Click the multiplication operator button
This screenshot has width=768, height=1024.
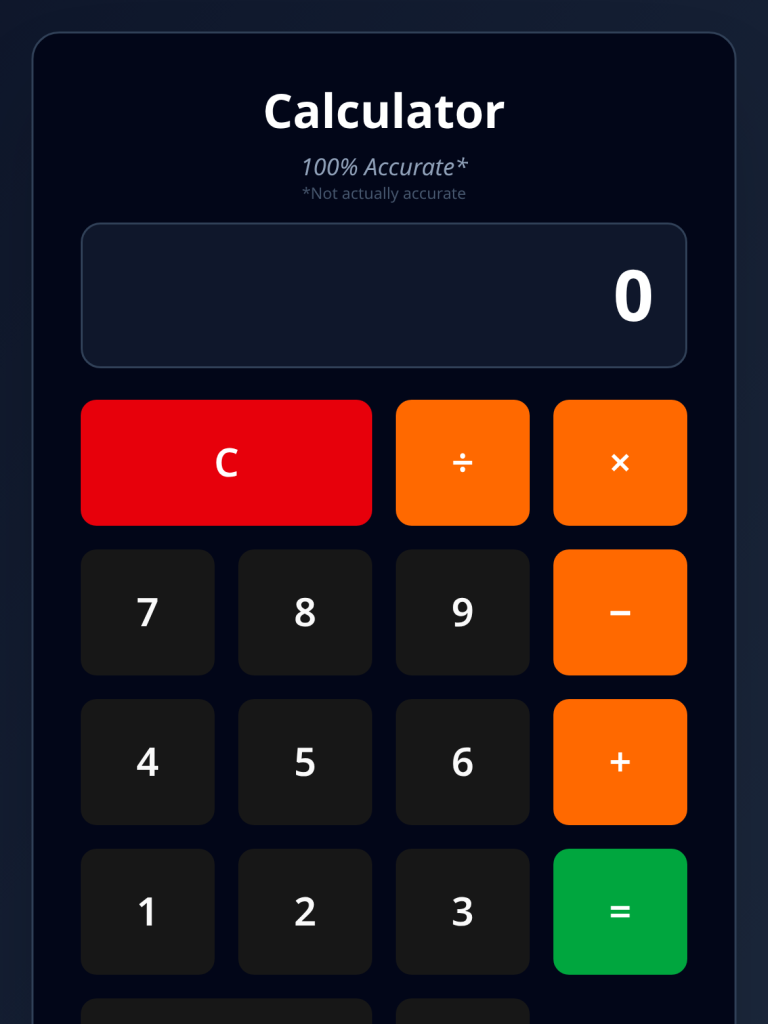point(620,462)
